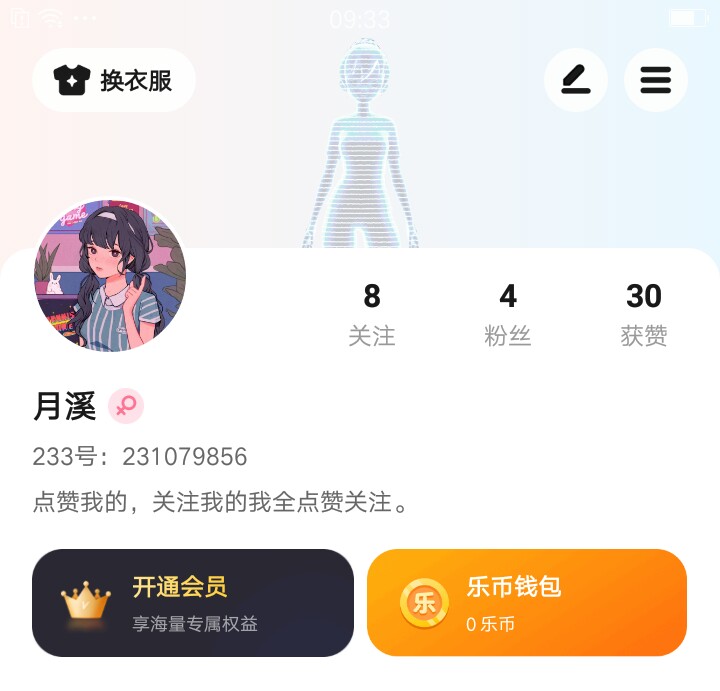Screen dimensions: 720x691
Task: Open the hamburger menu
Action: pos(656,80)
